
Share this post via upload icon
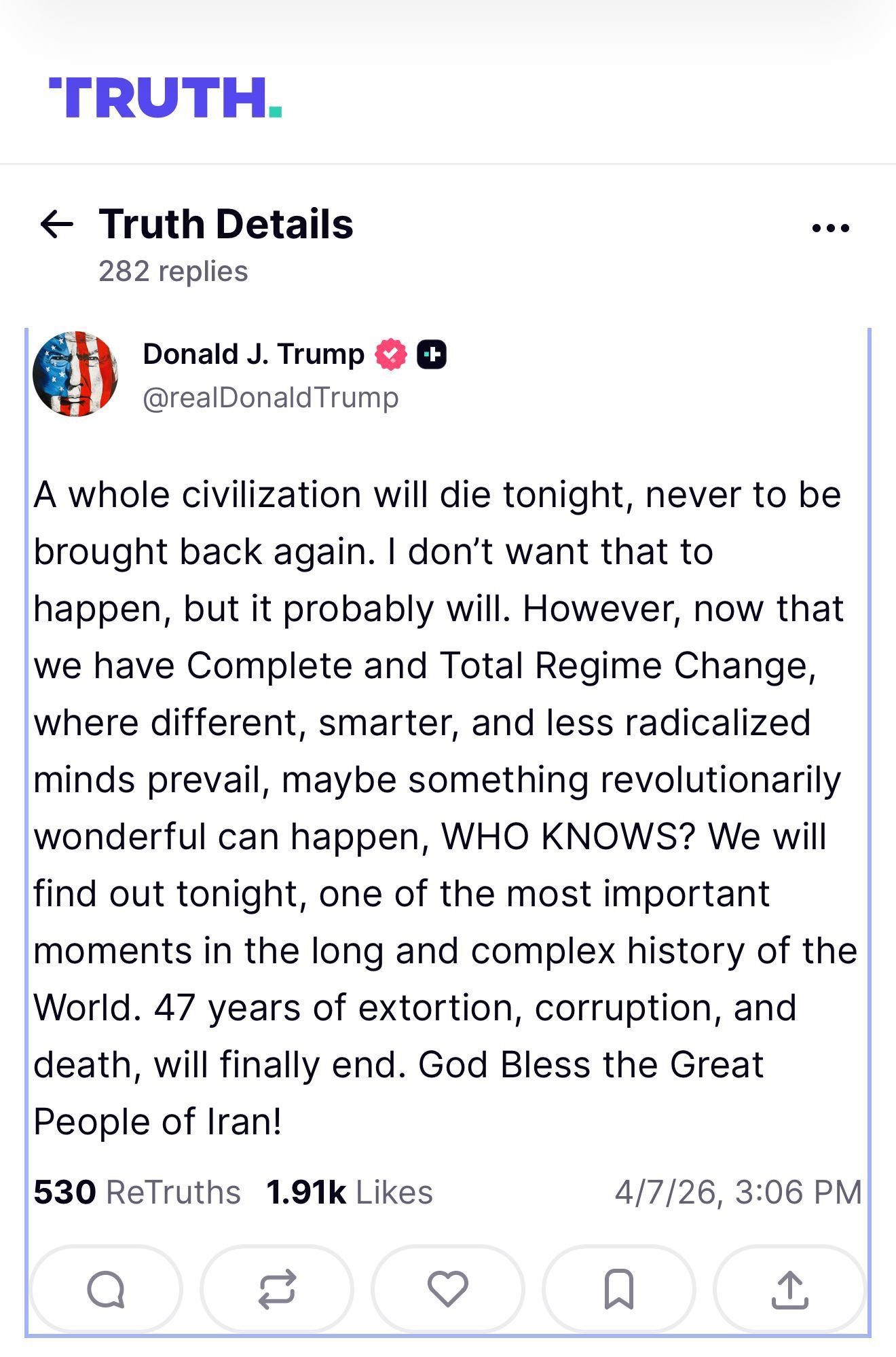click(x=790, y=1288)
